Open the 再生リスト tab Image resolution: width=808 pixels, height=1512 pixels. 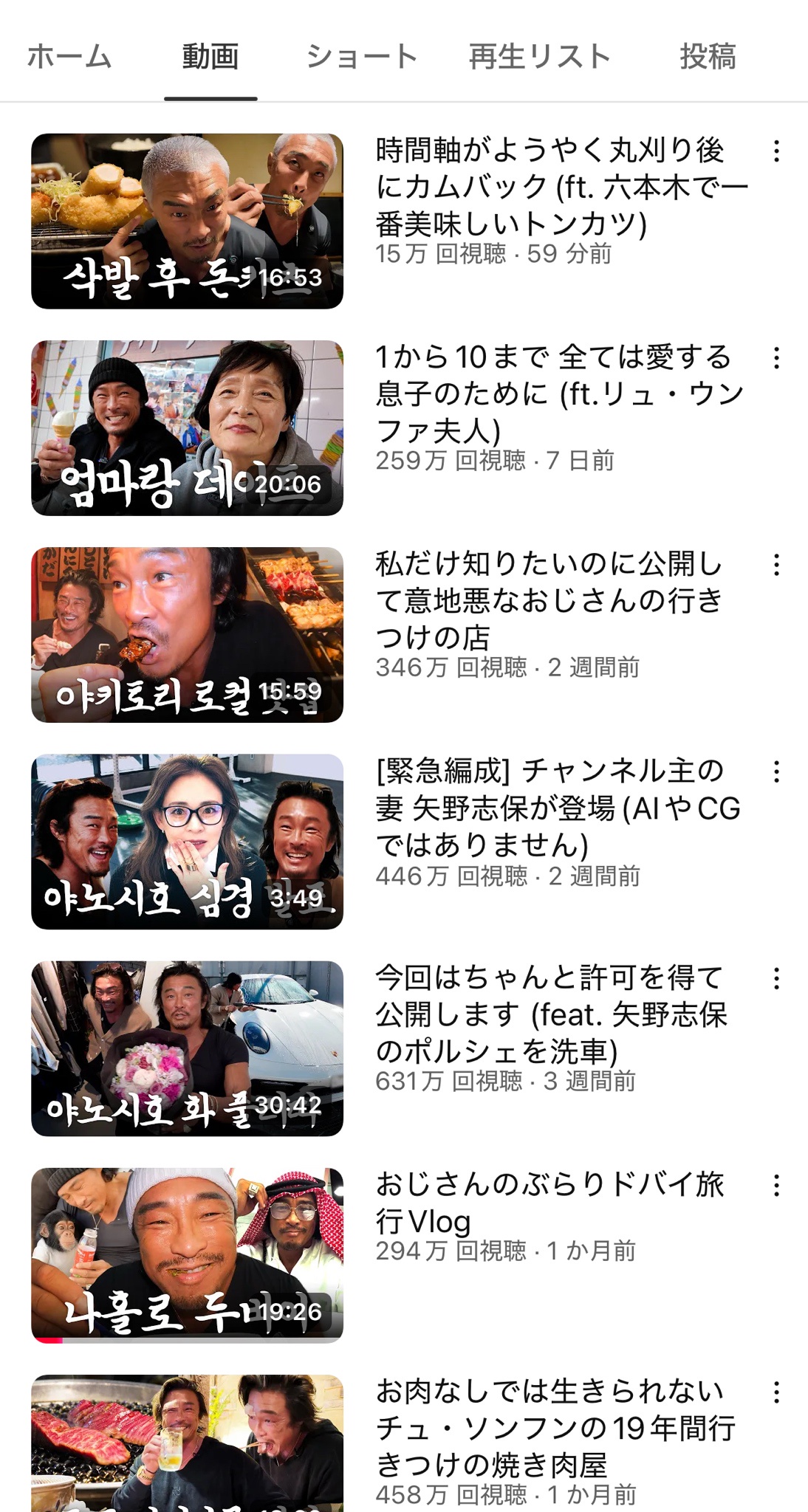[x=539, y=57]
